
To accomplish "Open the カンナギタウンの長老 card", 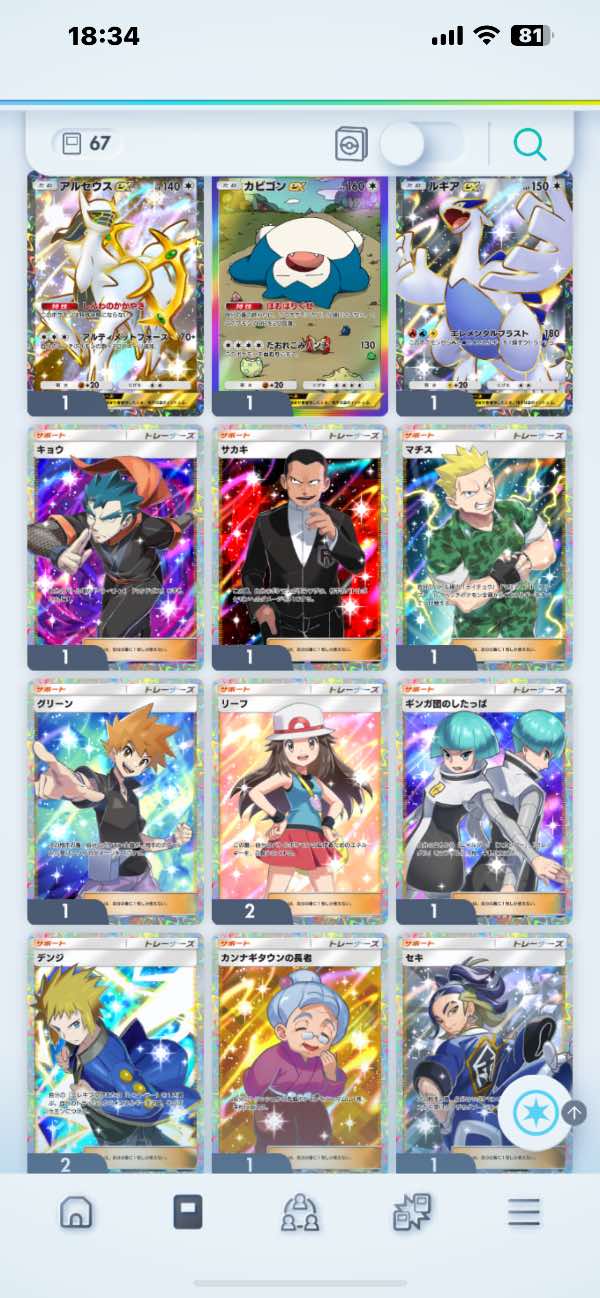I will pyautogui.click(x=300, y=1050).
